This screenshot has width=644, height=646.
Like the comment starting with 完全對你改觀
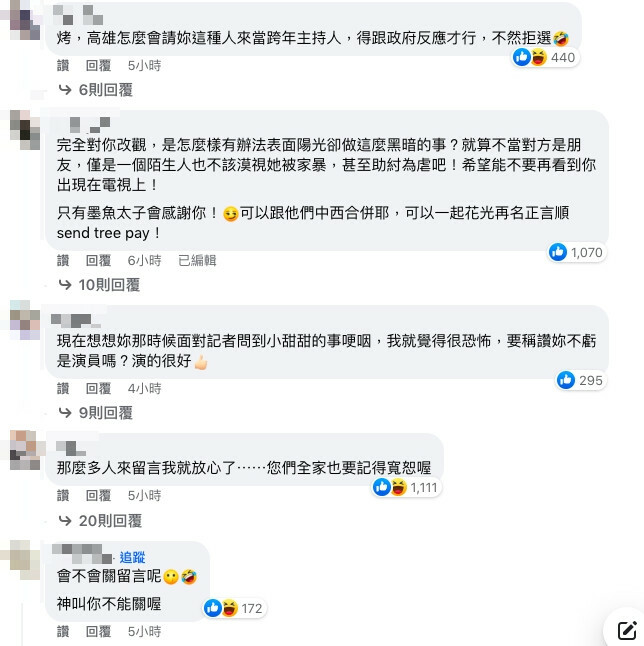[63, 260]
